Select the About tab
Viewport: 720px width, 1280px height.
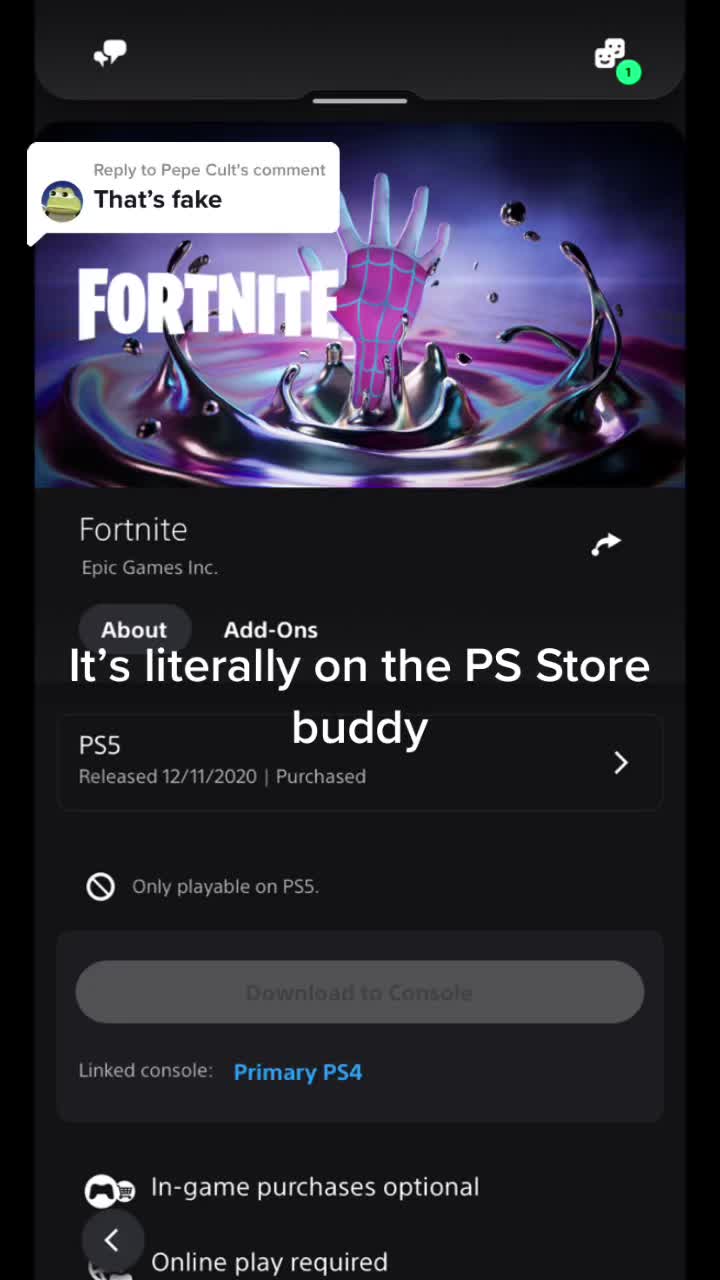coord(134,630)
